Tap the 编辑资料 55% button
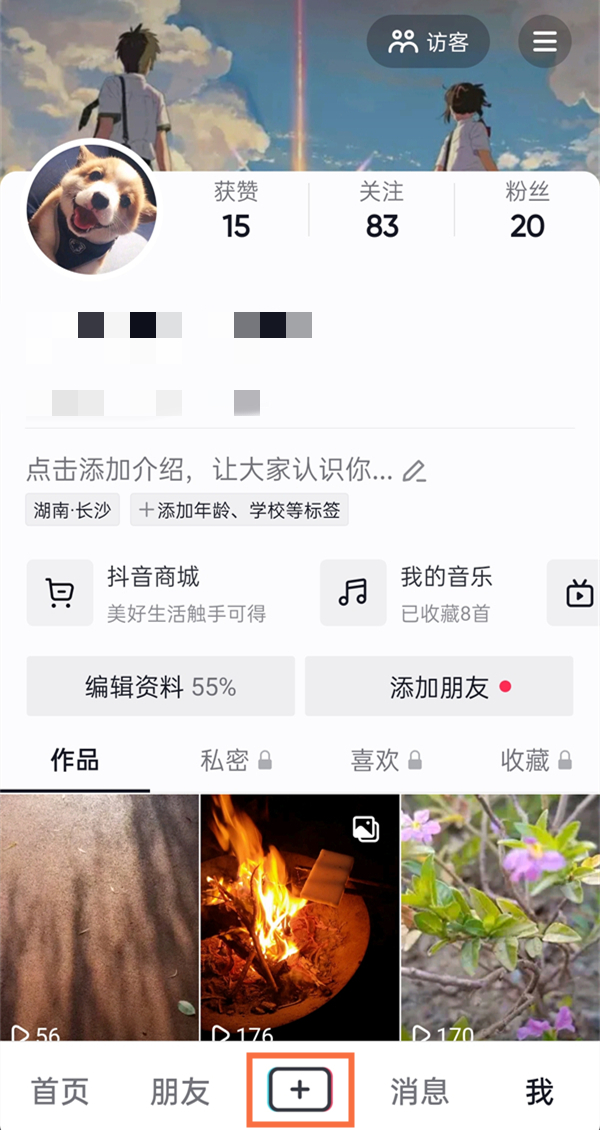This screenshot has height=1130, width=600. pyautogui.click(x=161, y=687)
